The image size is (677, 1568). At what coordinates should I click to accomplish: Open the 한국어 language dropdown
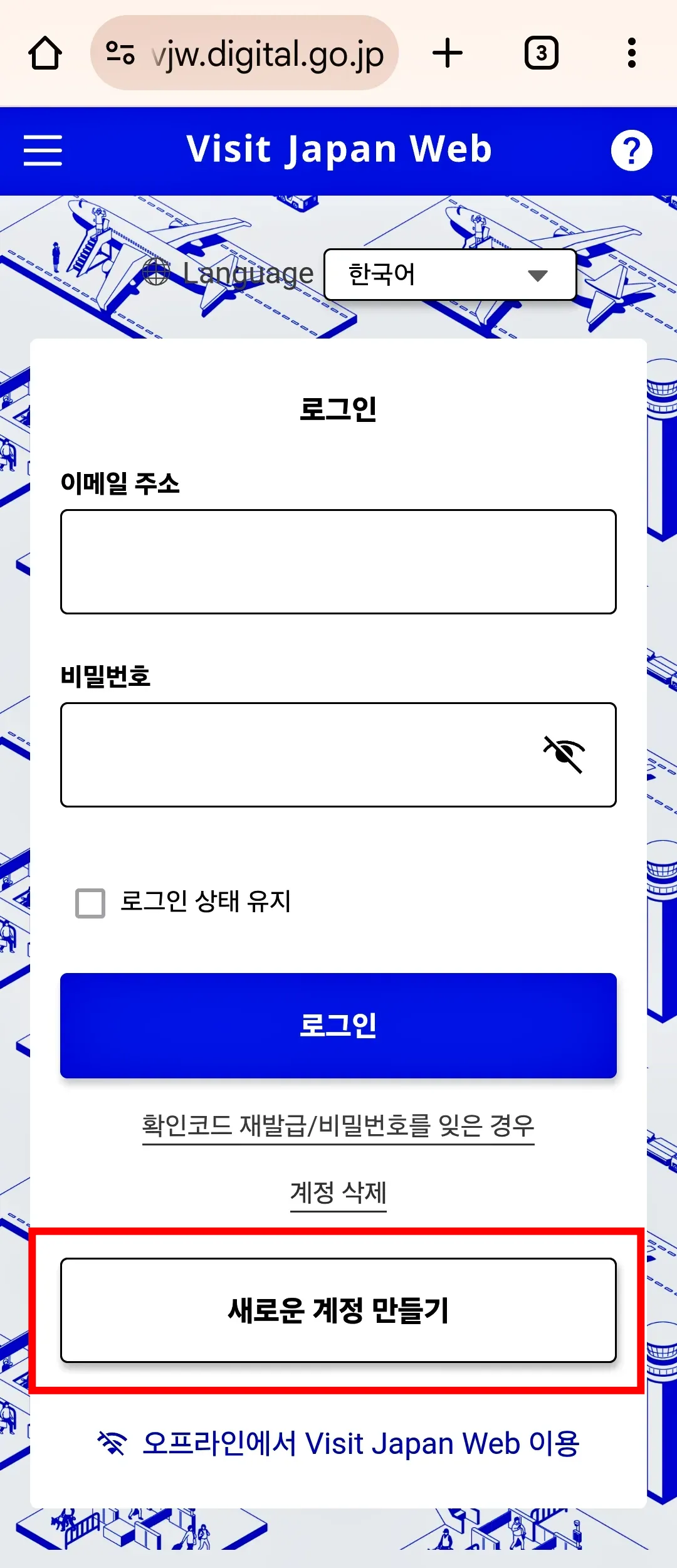pos(450,274)
